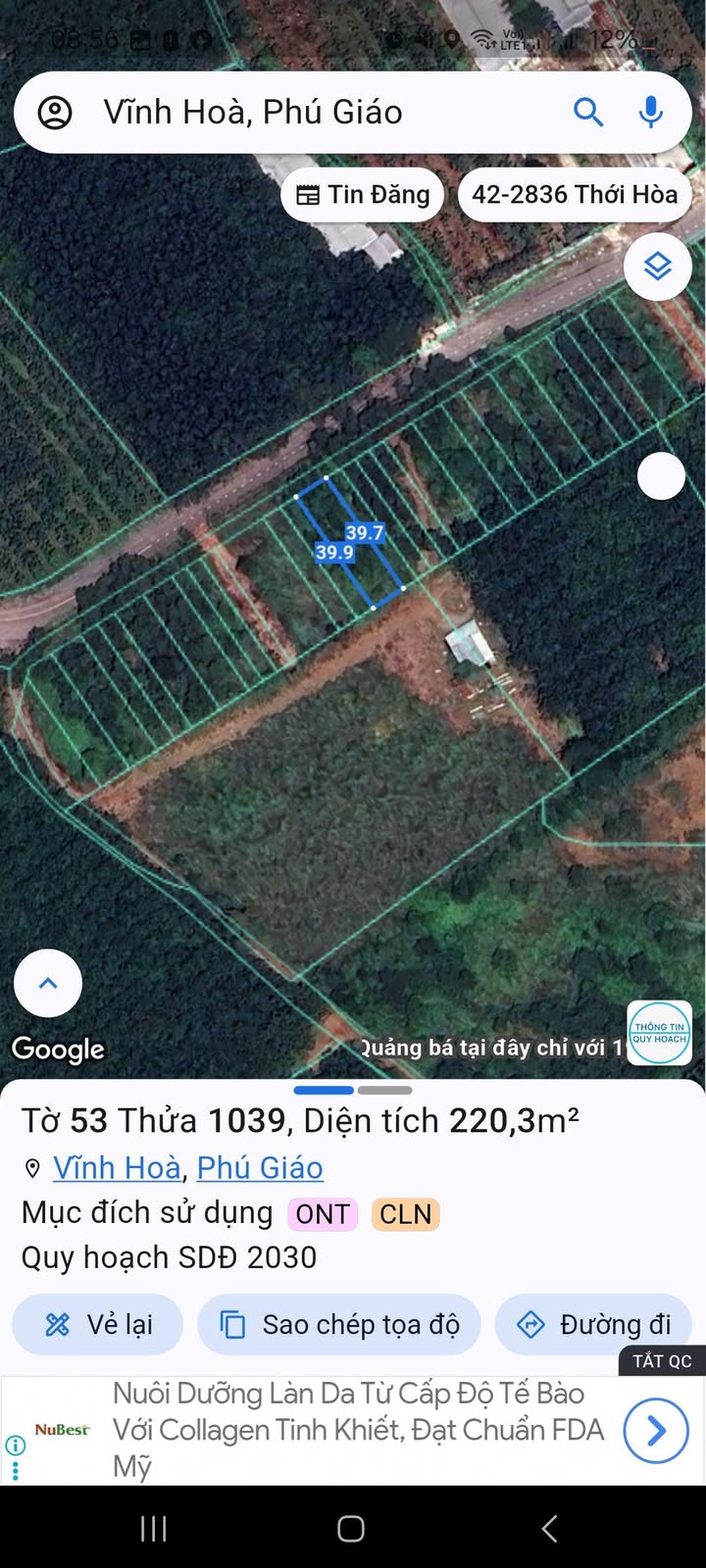Start voice search with the microphone
Image resolution: width=706 pixels, height=1568 pixels.
coord(650,113)
